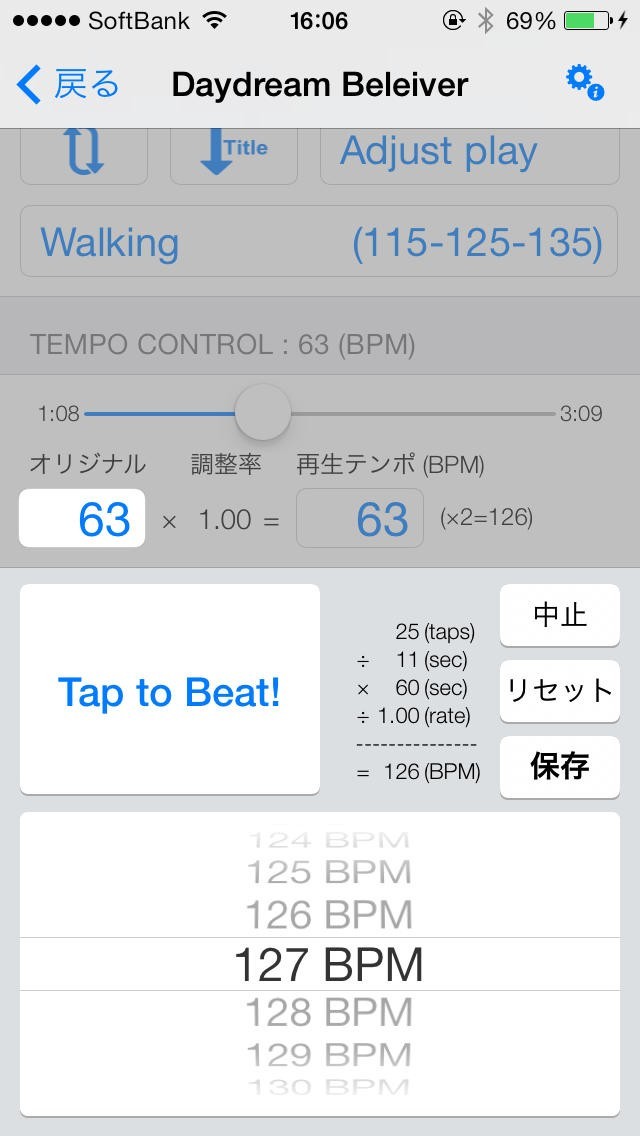Tap the 再生テンポ BPM field
The height and width of the screenshot is (1136, 640).
point(360,519)
